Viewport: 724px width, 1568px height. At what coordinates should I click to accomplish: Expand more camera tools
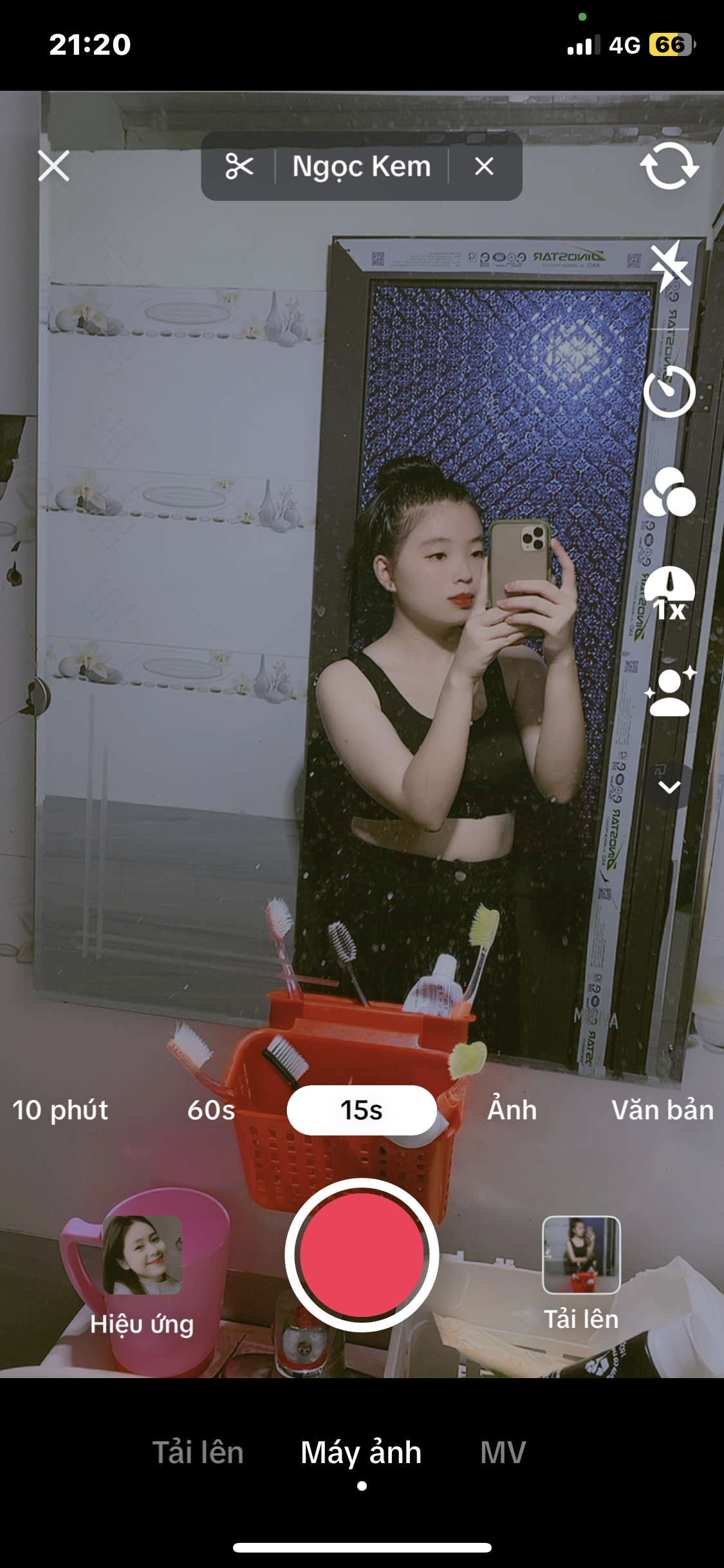(669, 787)
